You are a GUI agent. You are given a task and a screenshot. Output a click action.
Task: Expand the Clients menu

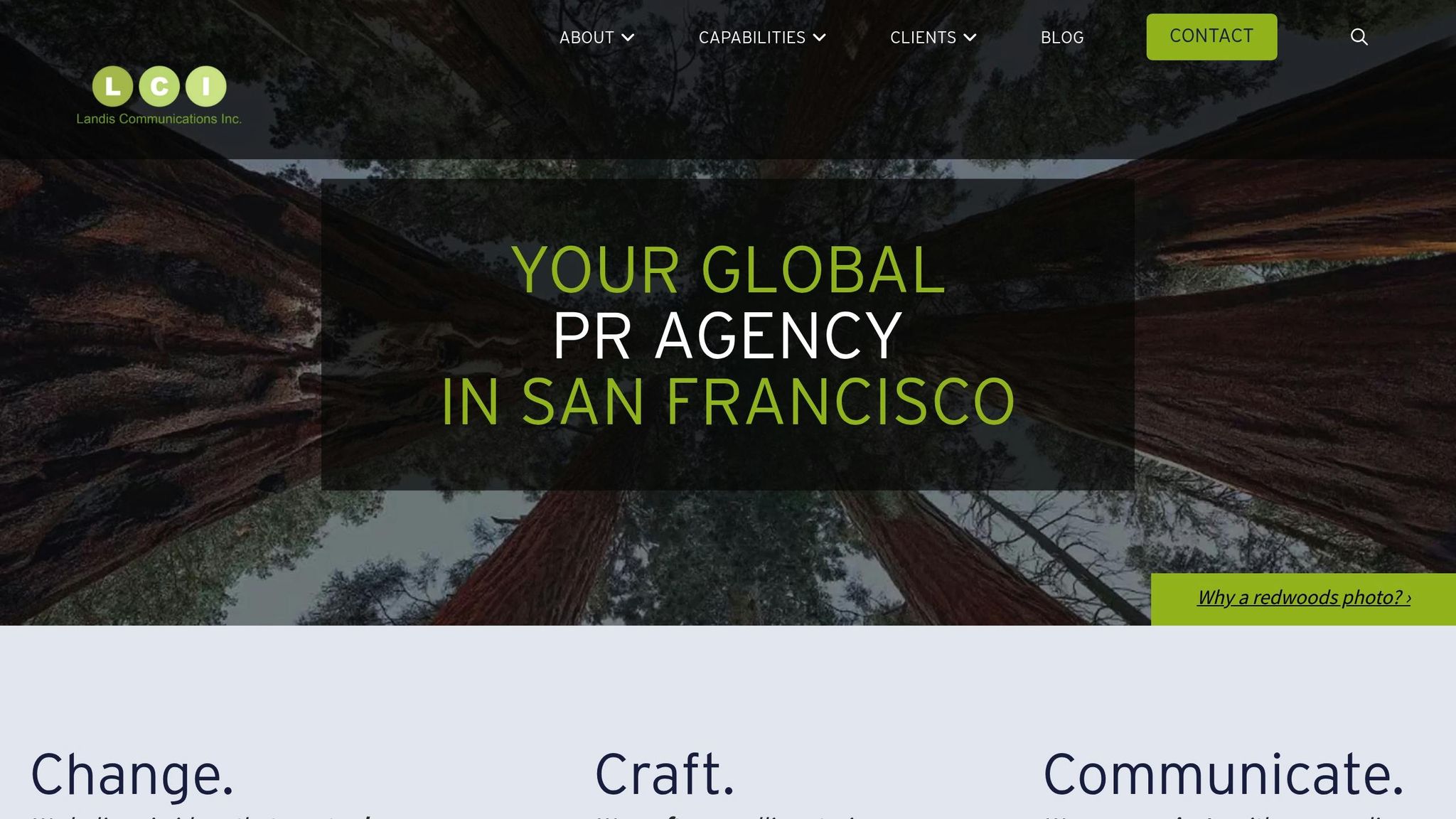[933, 38]
